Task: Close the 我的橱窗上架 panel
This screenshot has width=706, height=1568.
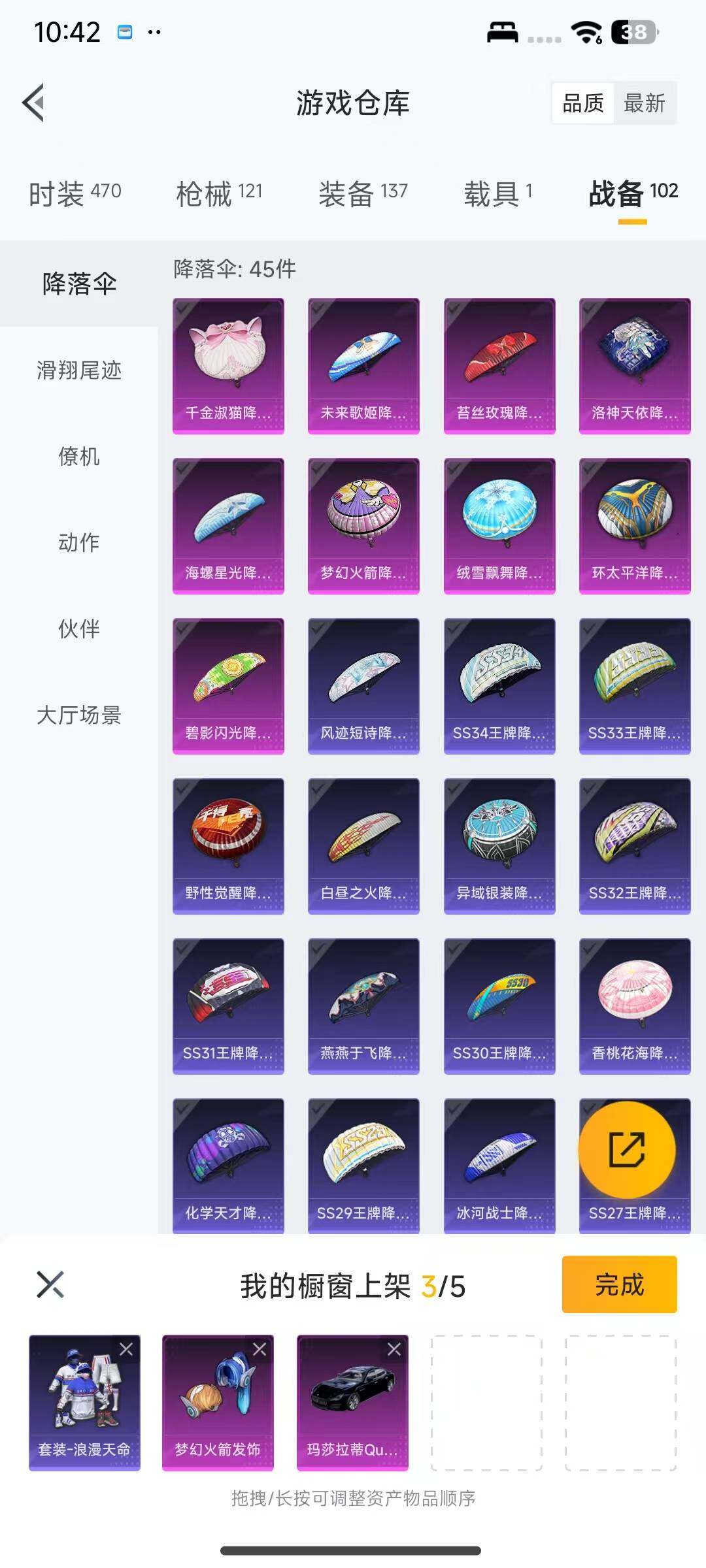Action: pos(50,1284)
